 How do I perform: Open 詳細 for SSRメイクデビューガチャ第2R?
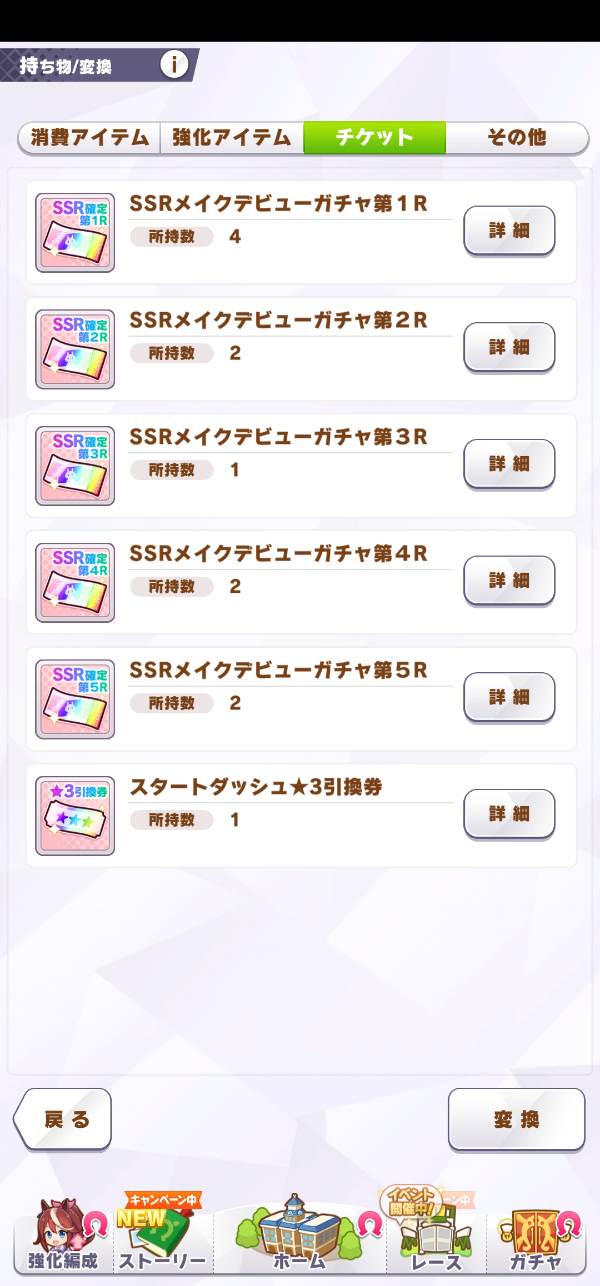point(509,347)
